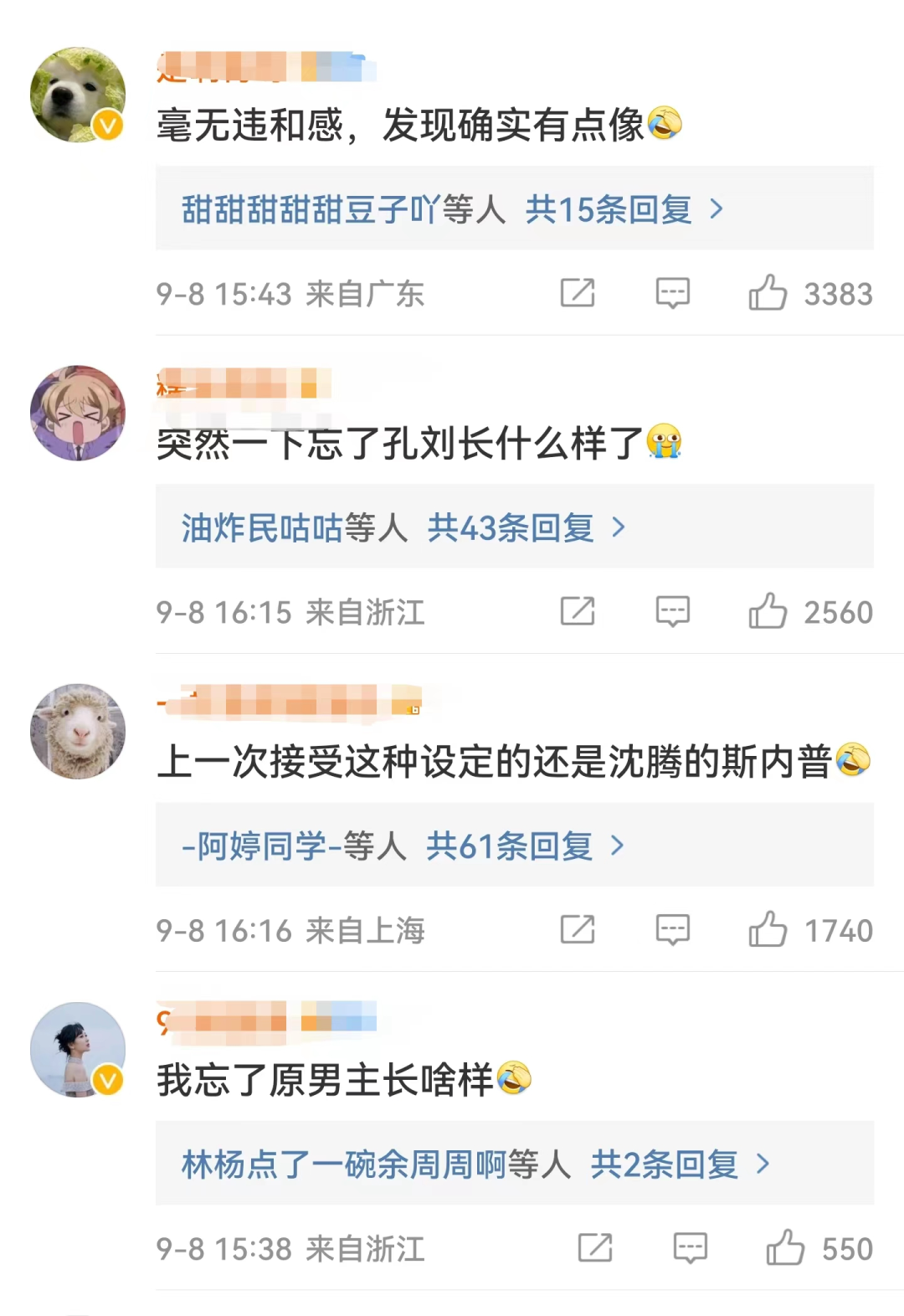The image size is (904, 1316).
Task: Like the comment with 1740 likes
Action: point(768,929)
